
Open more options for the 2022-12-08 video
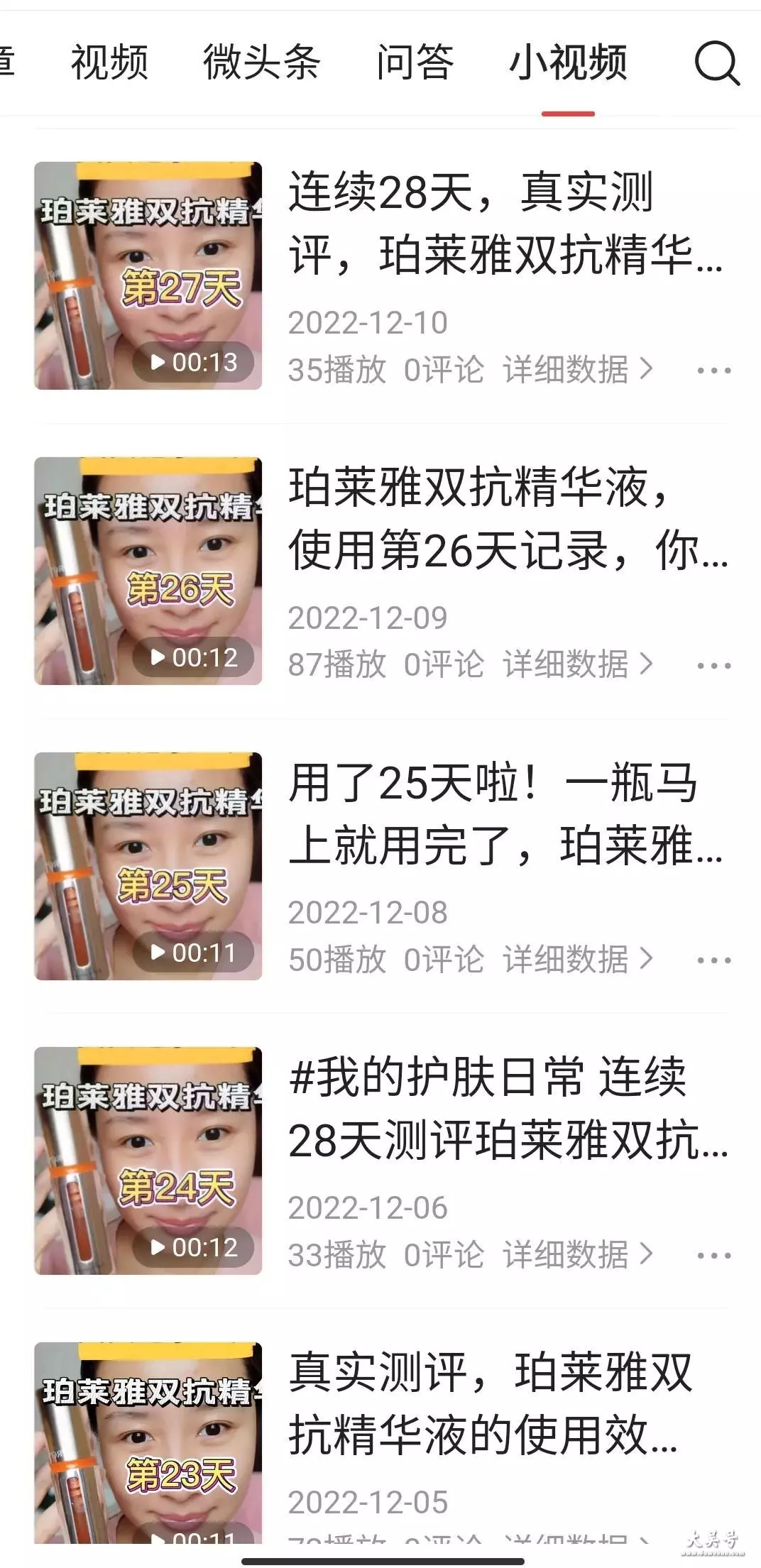[x=714, y=960]
